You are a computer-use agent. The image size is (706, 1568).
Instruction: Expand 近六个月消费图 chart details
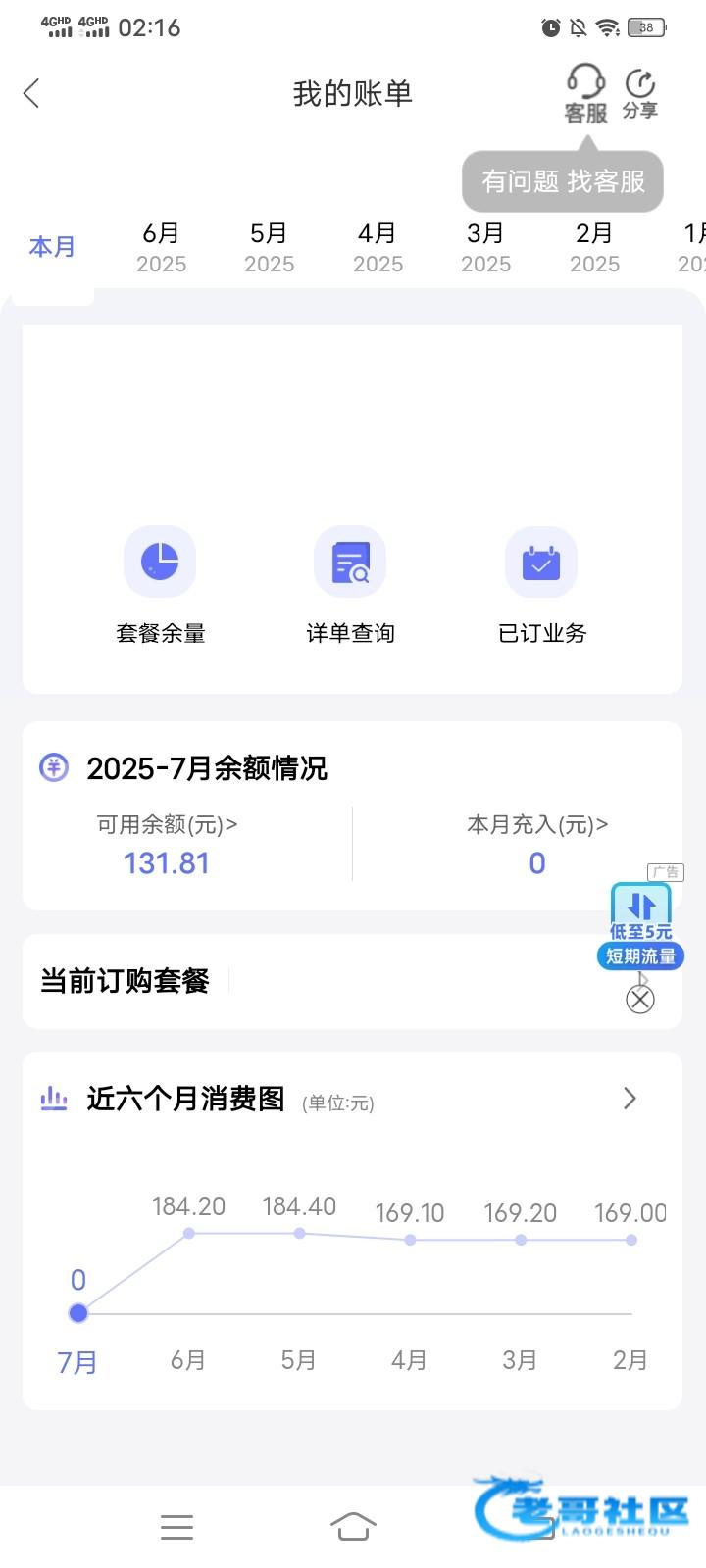click(630, 1099)
